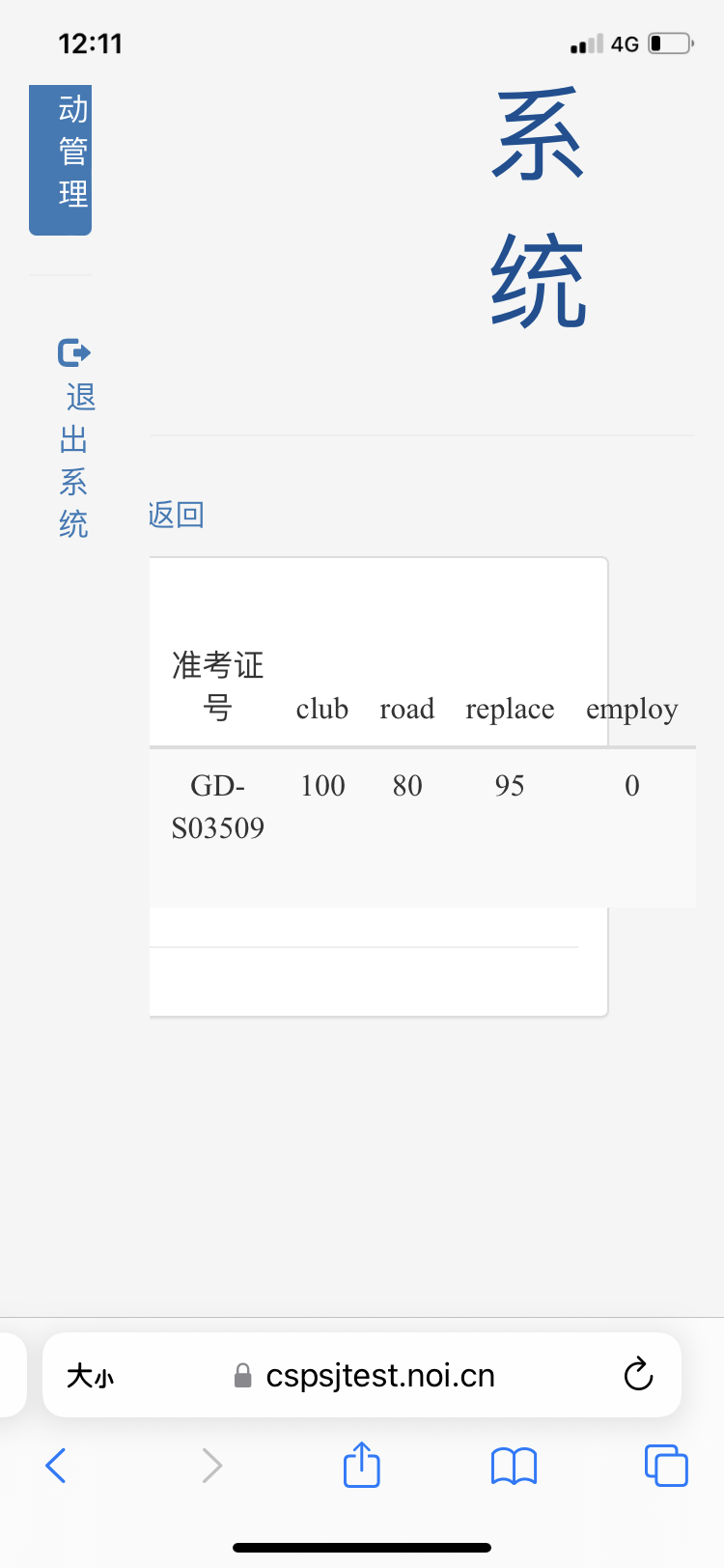Click the logout arrow icon above 退出系统
Screen dimensions: 724x1568
tap(72, 352)
